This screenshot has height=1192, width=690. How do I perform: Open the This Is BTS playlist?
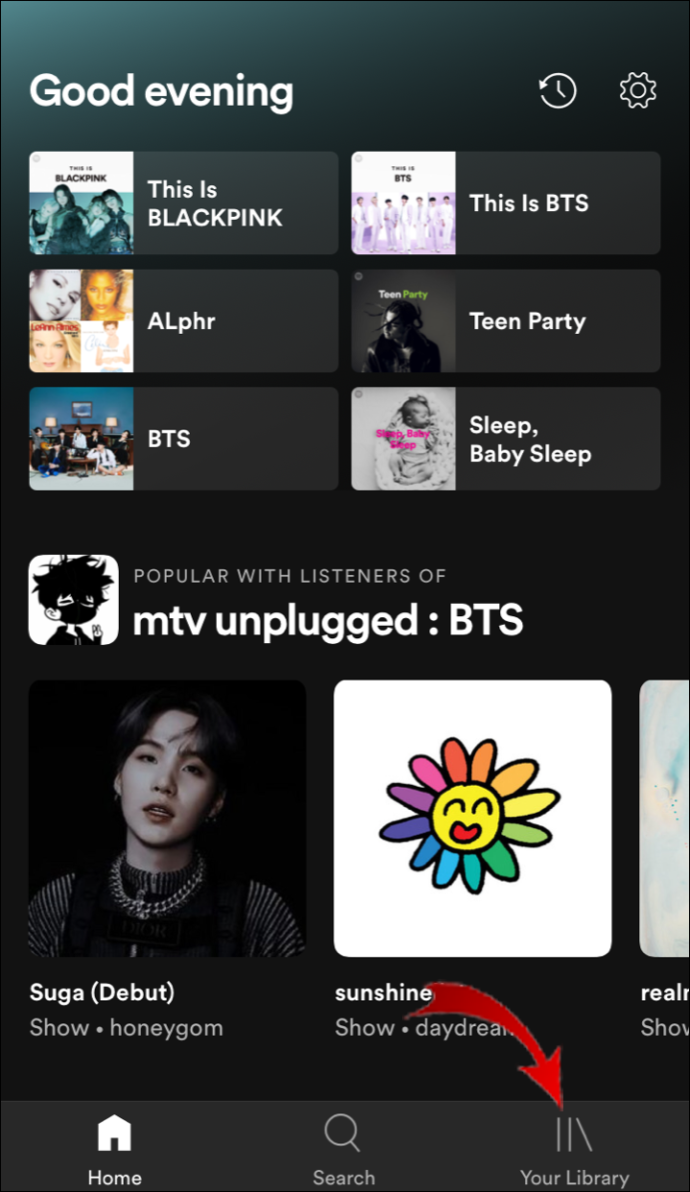point(505,203)
